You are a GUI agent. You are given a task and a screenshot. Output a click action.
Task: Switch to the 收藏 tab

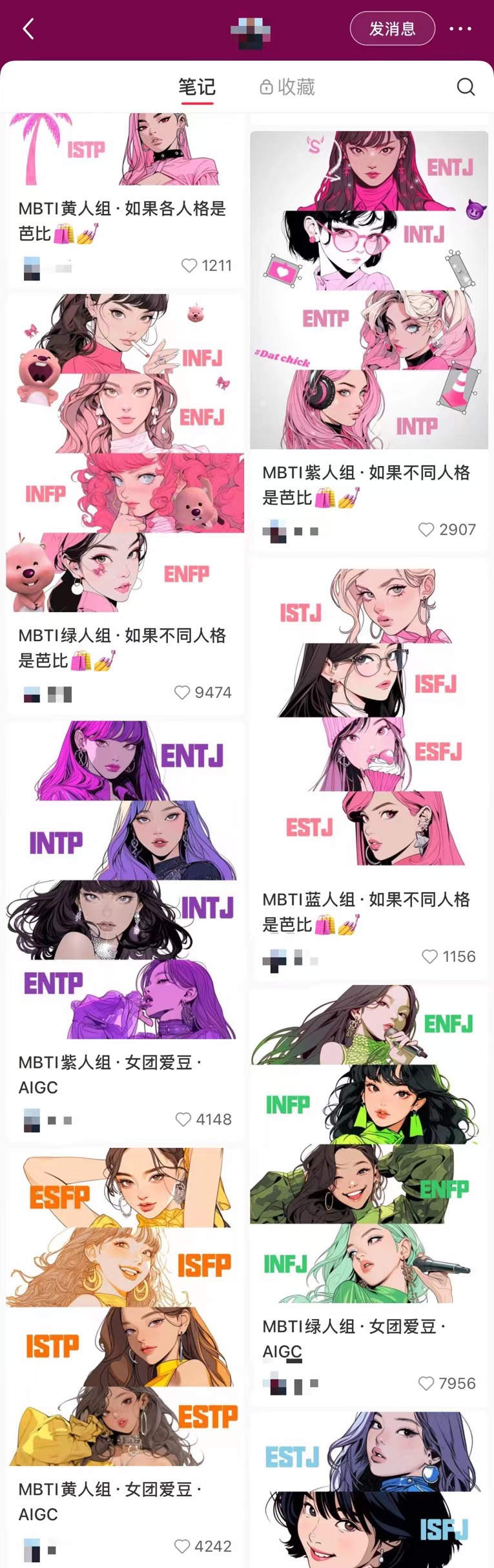tap(287, 87)
